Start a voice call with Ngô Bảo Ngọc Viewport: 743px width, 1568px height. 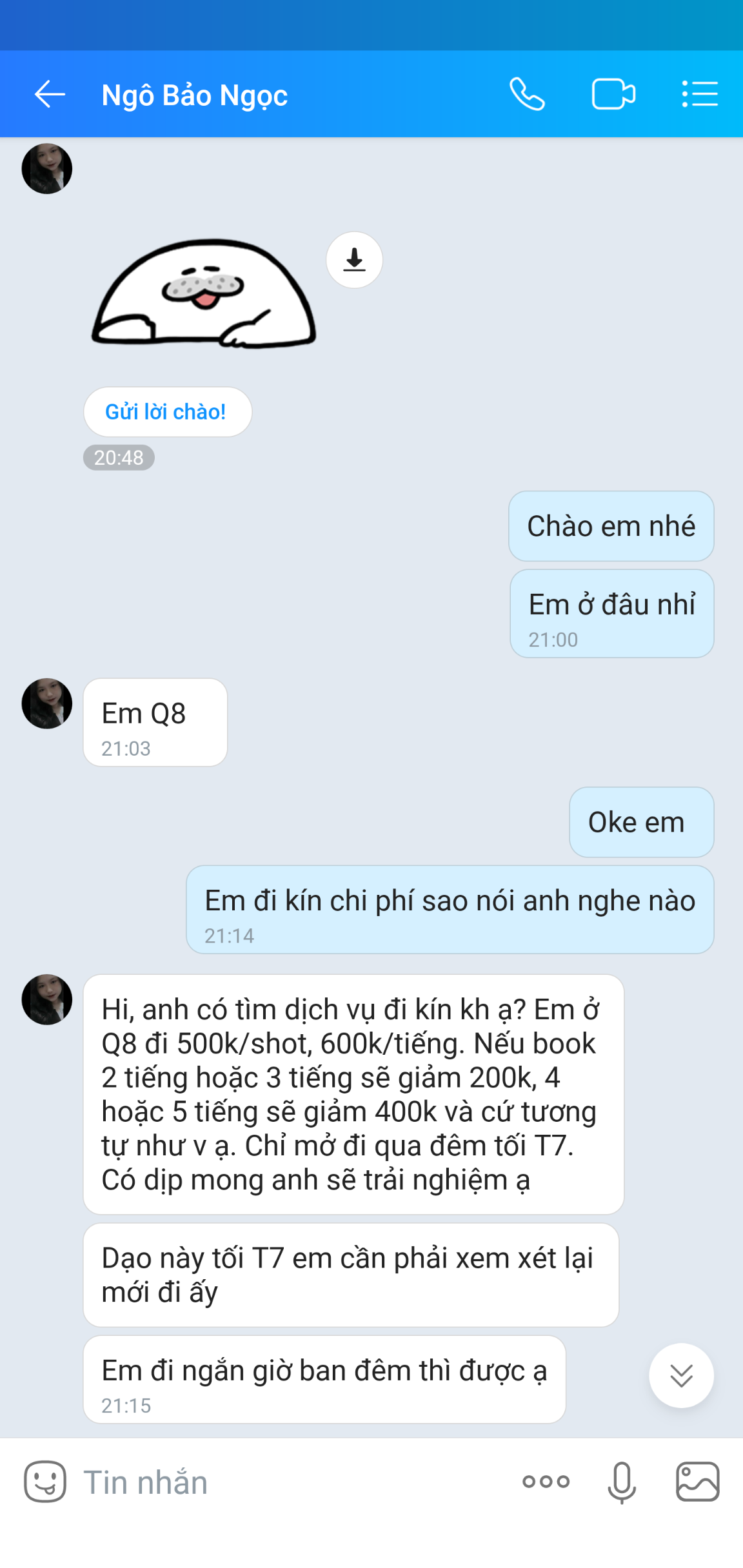(x=528, y=94)
